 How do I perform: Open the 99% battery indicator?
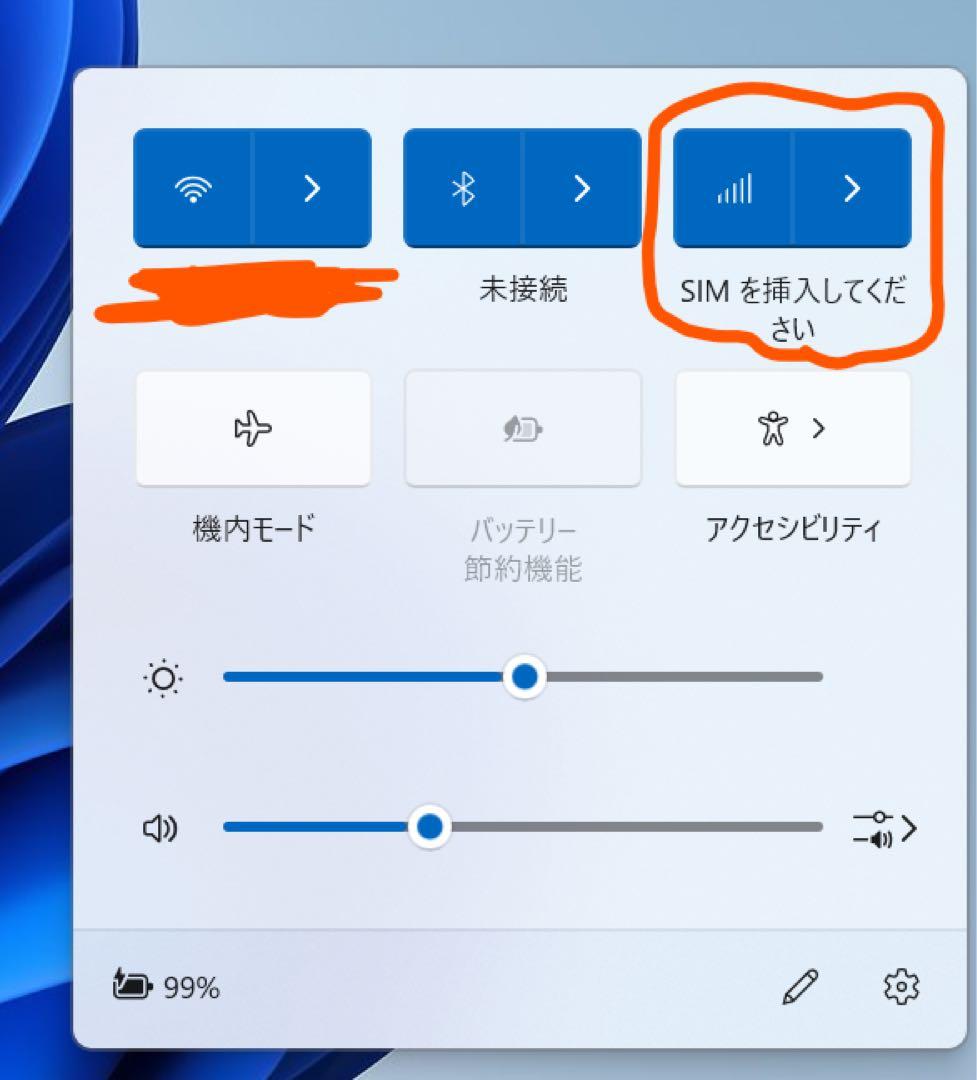tap(166, 988)
